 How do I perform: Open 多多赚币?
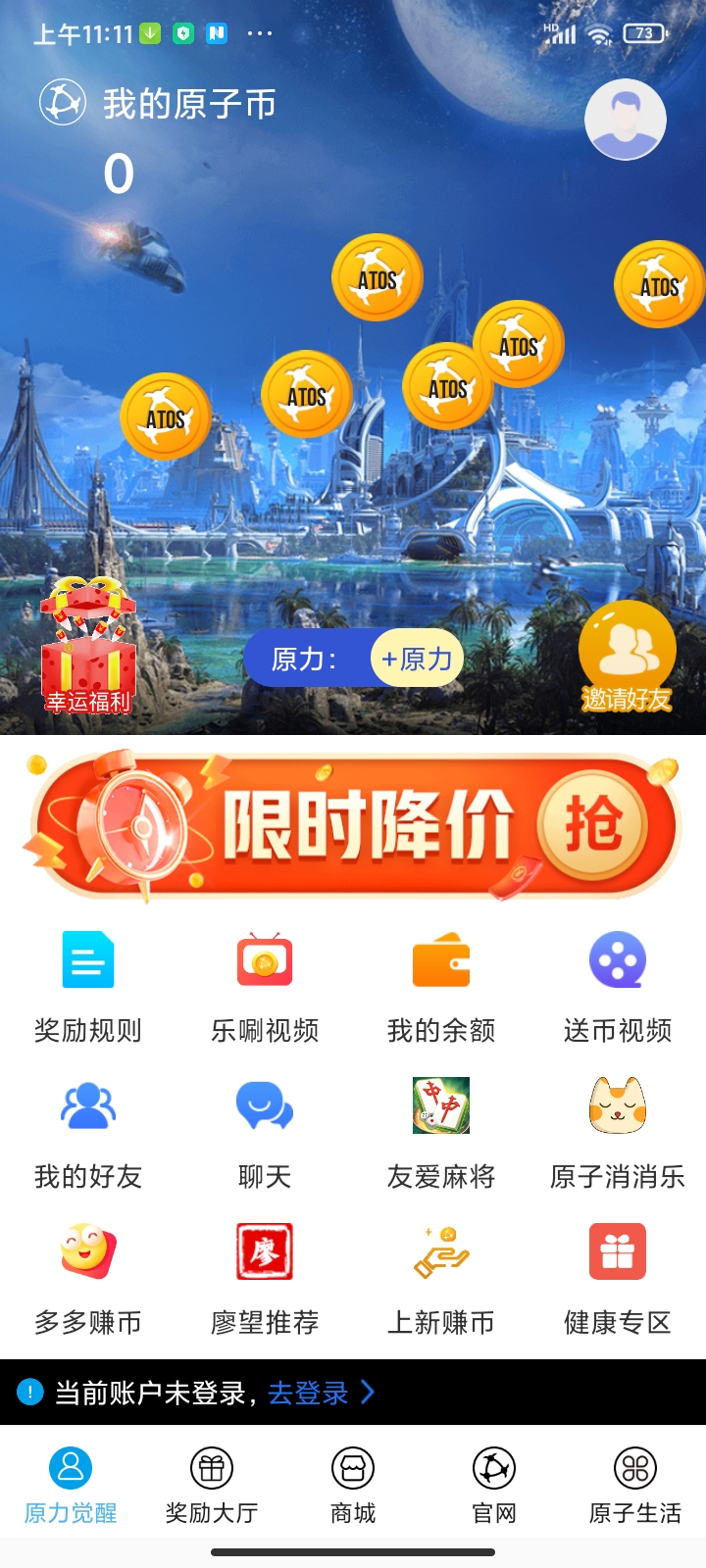88,1277
